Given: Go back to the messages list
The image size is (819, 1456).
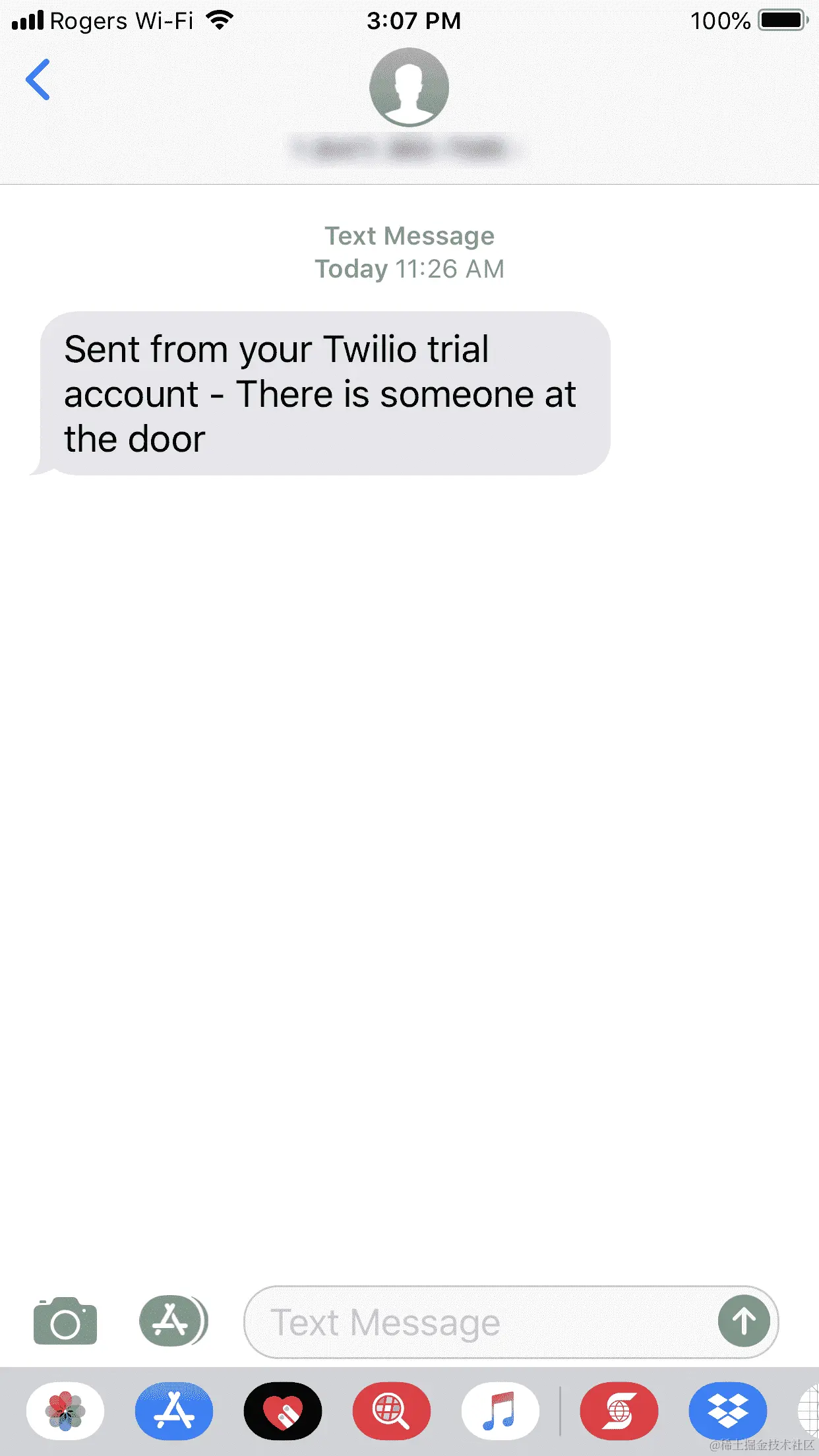Looking at the screenshot, I should (x=38, y=80).
